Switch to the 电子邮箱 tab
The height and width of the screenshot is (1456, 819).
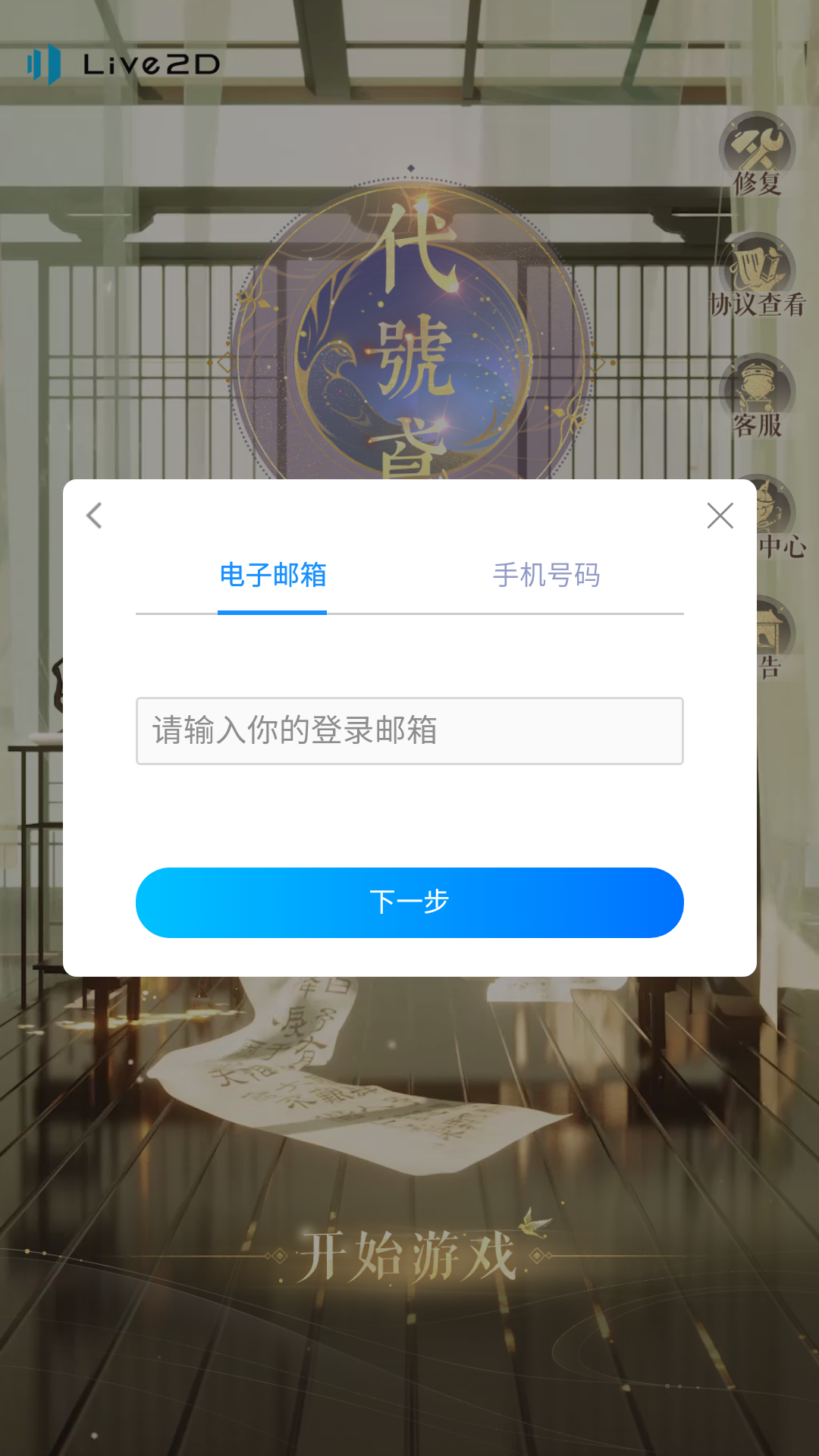[x=273, y=576]
